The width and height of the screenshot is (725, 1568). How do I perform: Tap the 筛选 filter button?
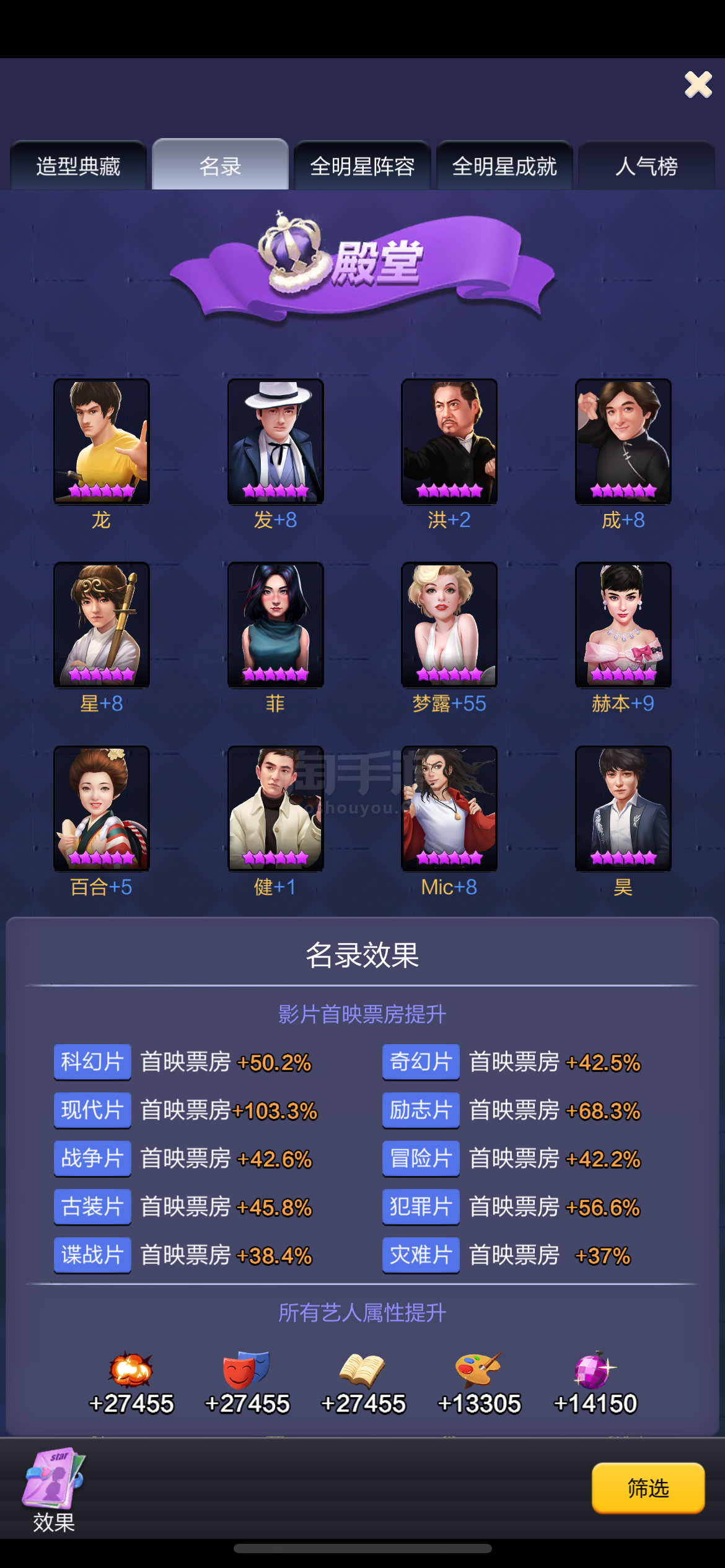click(648, 1488)
